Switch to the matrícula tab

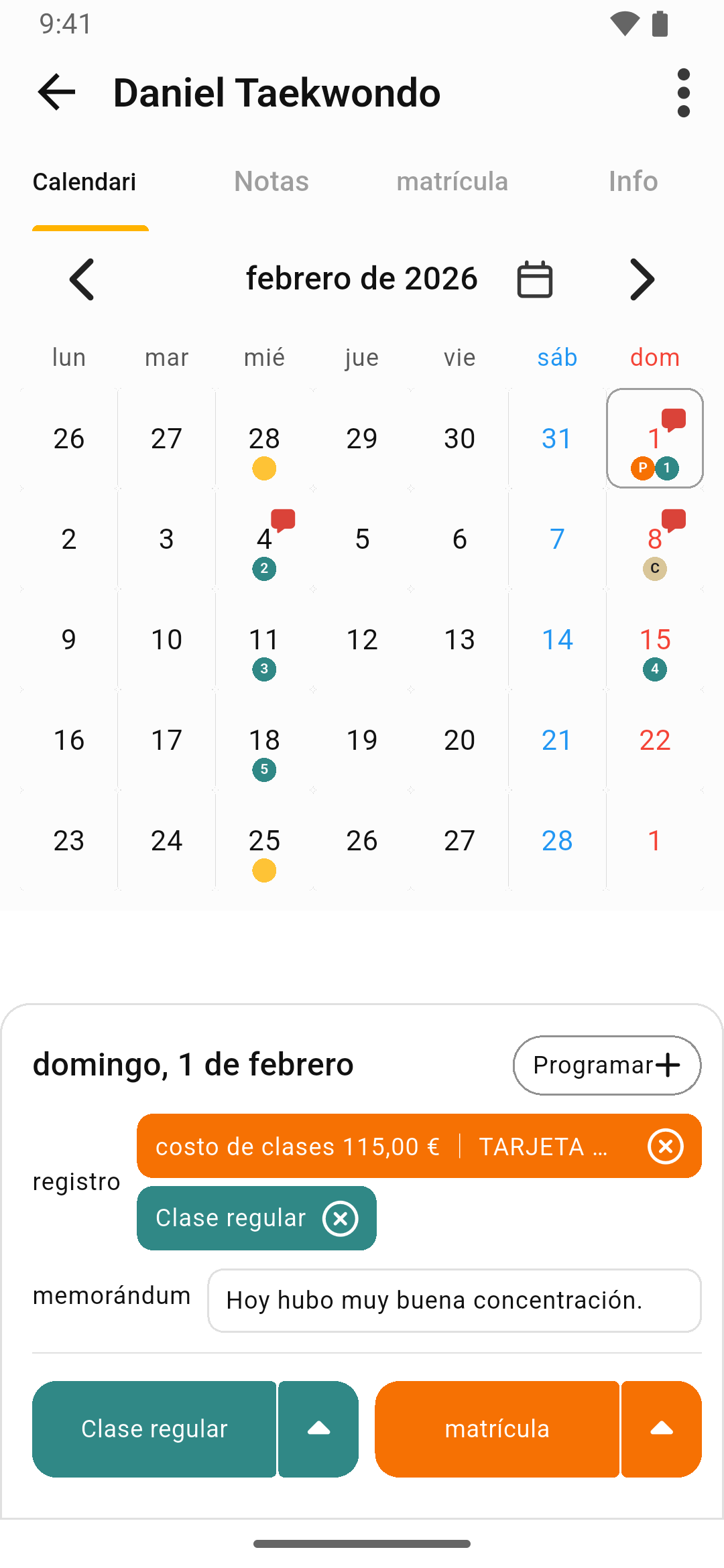pos(452,182)
